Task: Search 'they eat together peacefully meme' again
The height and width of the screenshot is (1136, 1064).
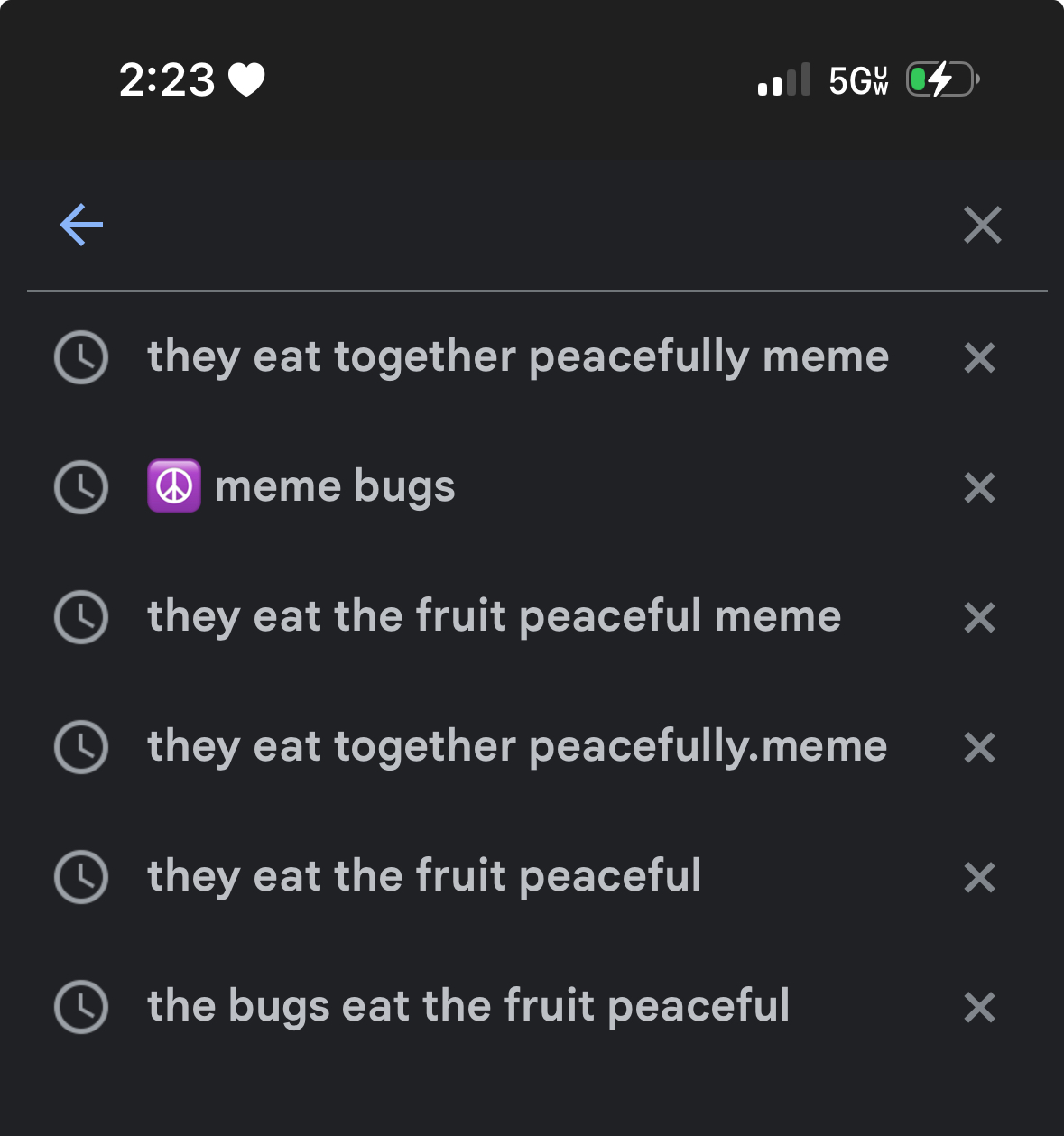Action: click(x=518, y=357)
